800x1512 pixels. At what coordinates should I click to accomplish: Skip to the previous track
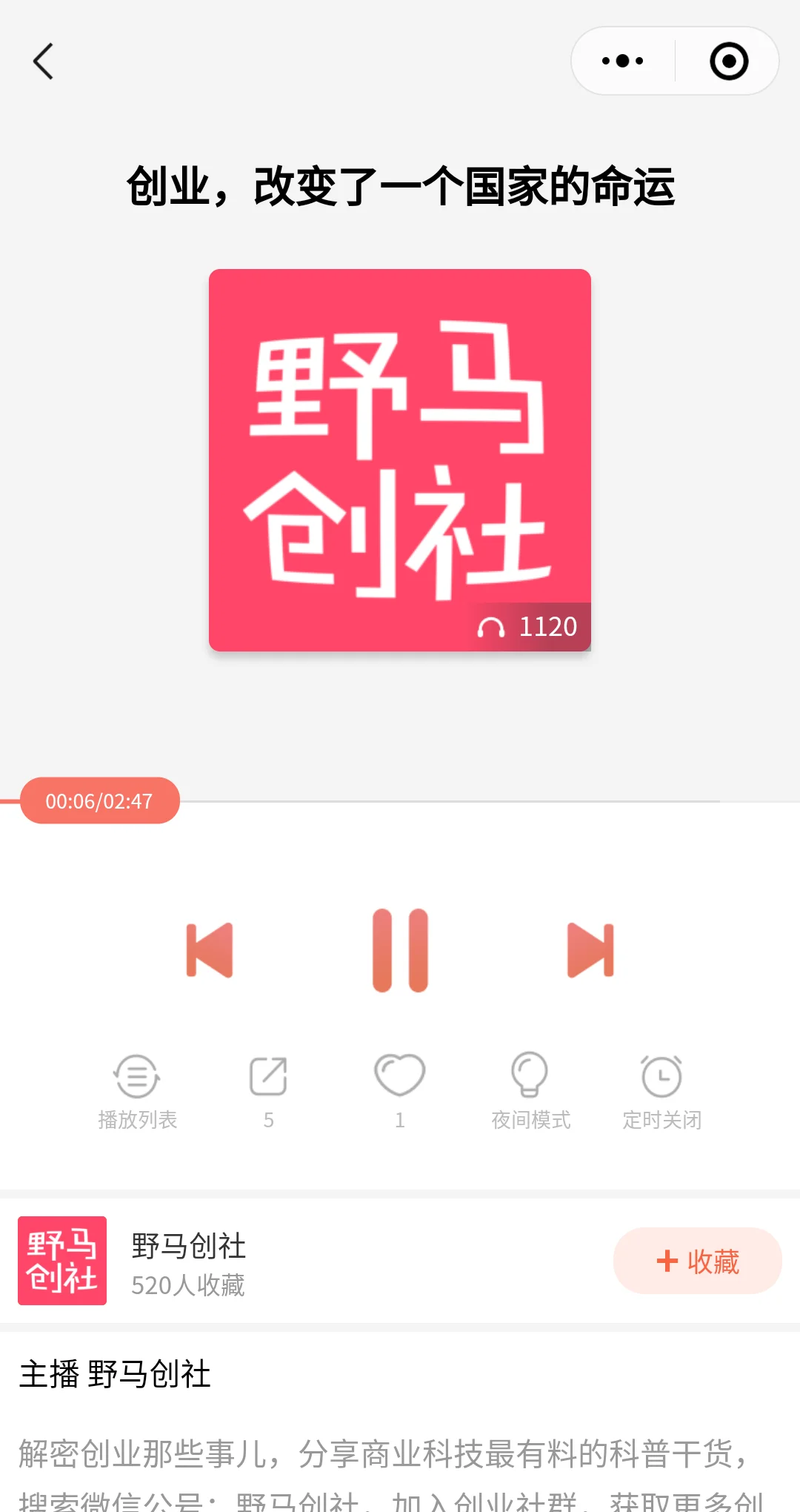pyautogui.click(x=210, y=950)
